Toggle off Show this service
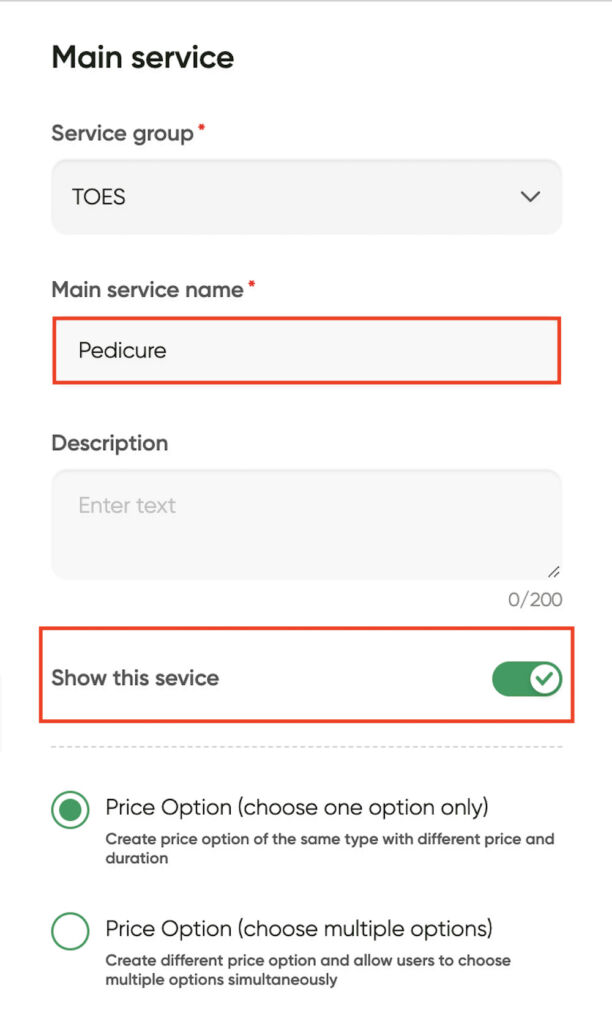Image resolution: width=612 pixels, height=1024 pixels. click(x=526, y=679)
